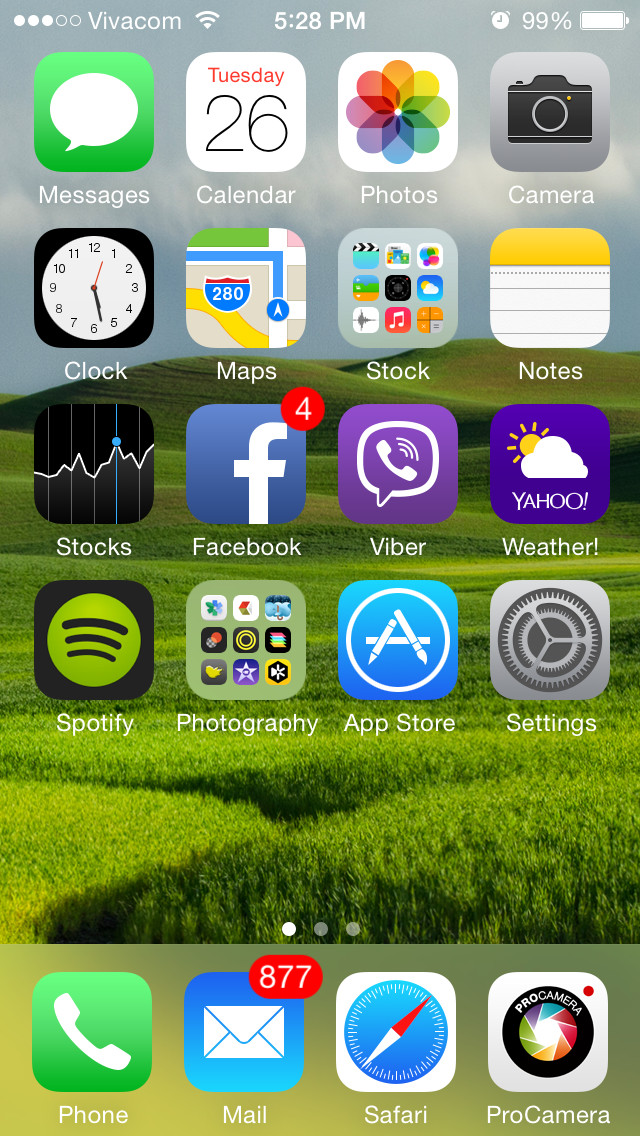This screenshot has width=640, height=1136.
Task: Tap the Phone app in the dock
Action: tap(92, 1032)
